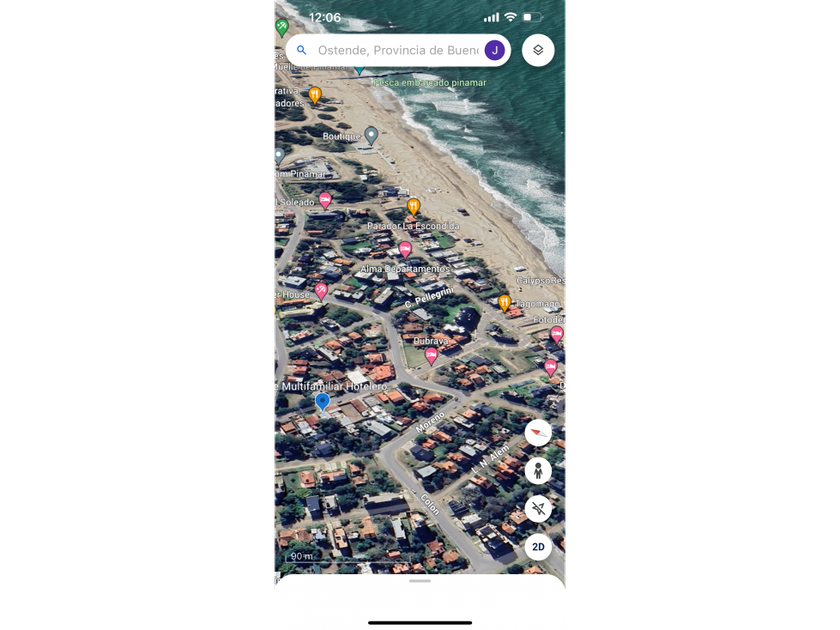Viewport: 840px width, 630px height.
Task: Select the Soleado hotel pin
Action: click(325, 200)
